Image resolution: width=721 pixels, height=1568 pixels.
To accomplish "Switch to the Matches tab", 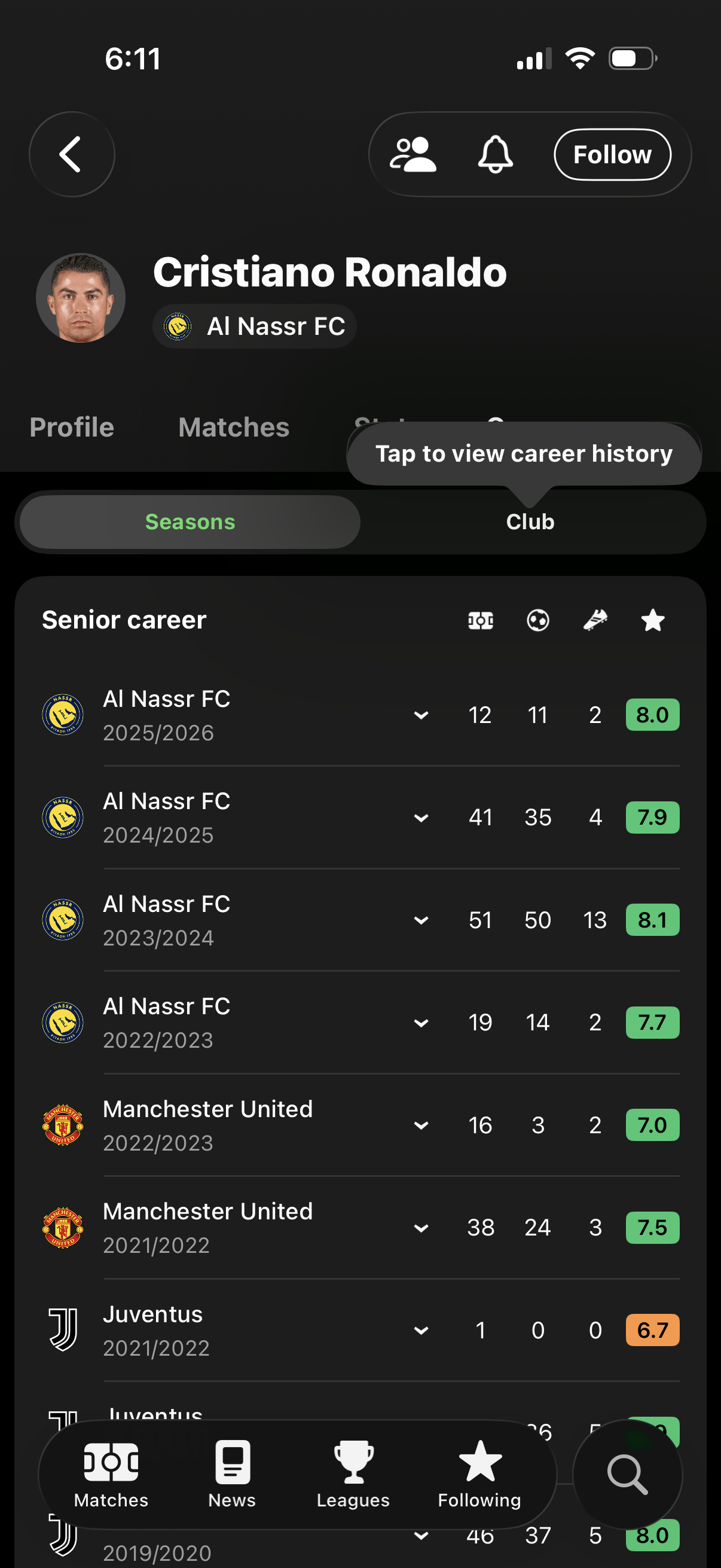I will [x=233, y=427].
